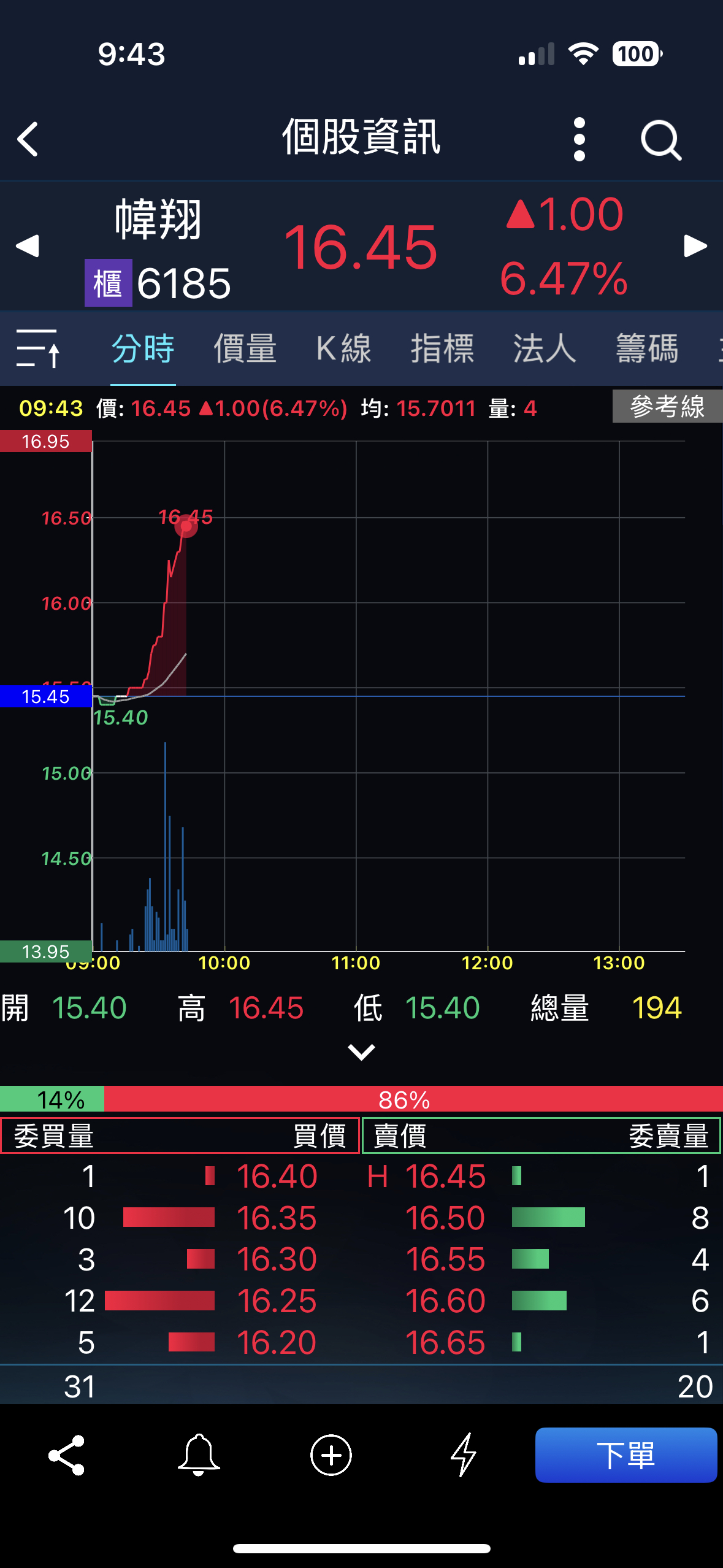Add stock to watchlist with plus icon
This screenshot has height=1568, width=723.
tap(331, 1455)
